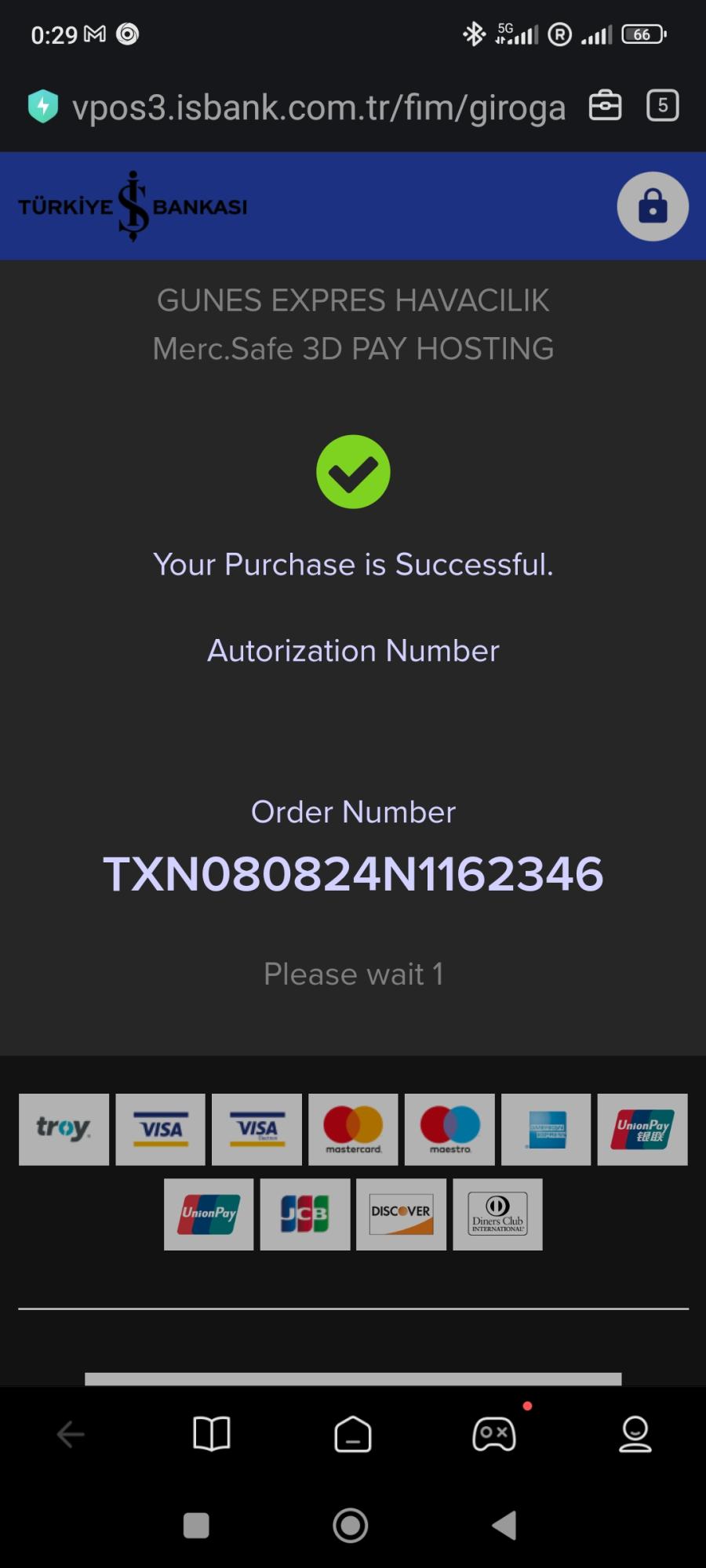Tap the security shield beside the URL

click(43, 106)
